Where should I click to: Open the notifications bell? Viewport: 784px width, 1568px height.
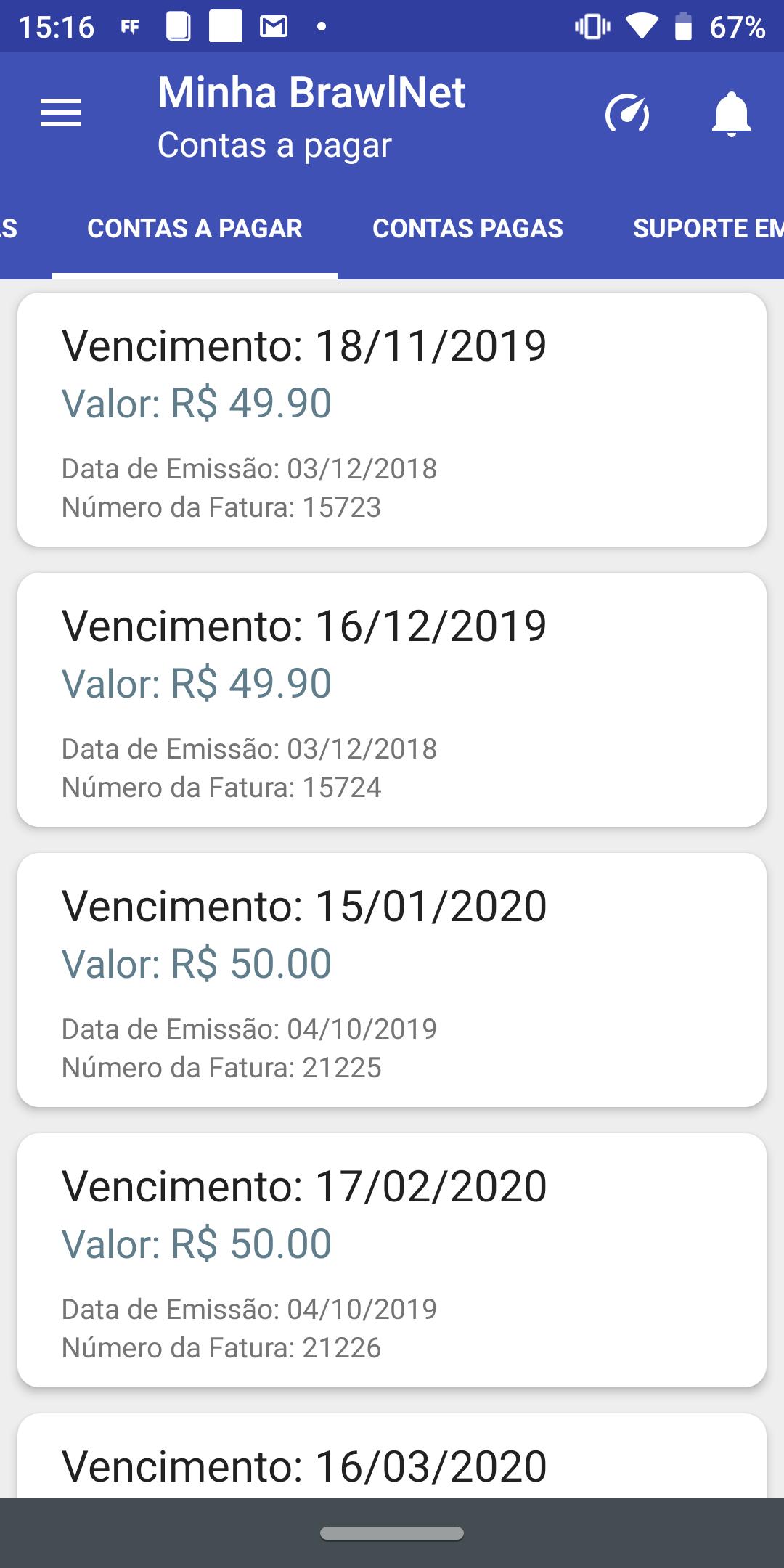click(x=731, y=114)
